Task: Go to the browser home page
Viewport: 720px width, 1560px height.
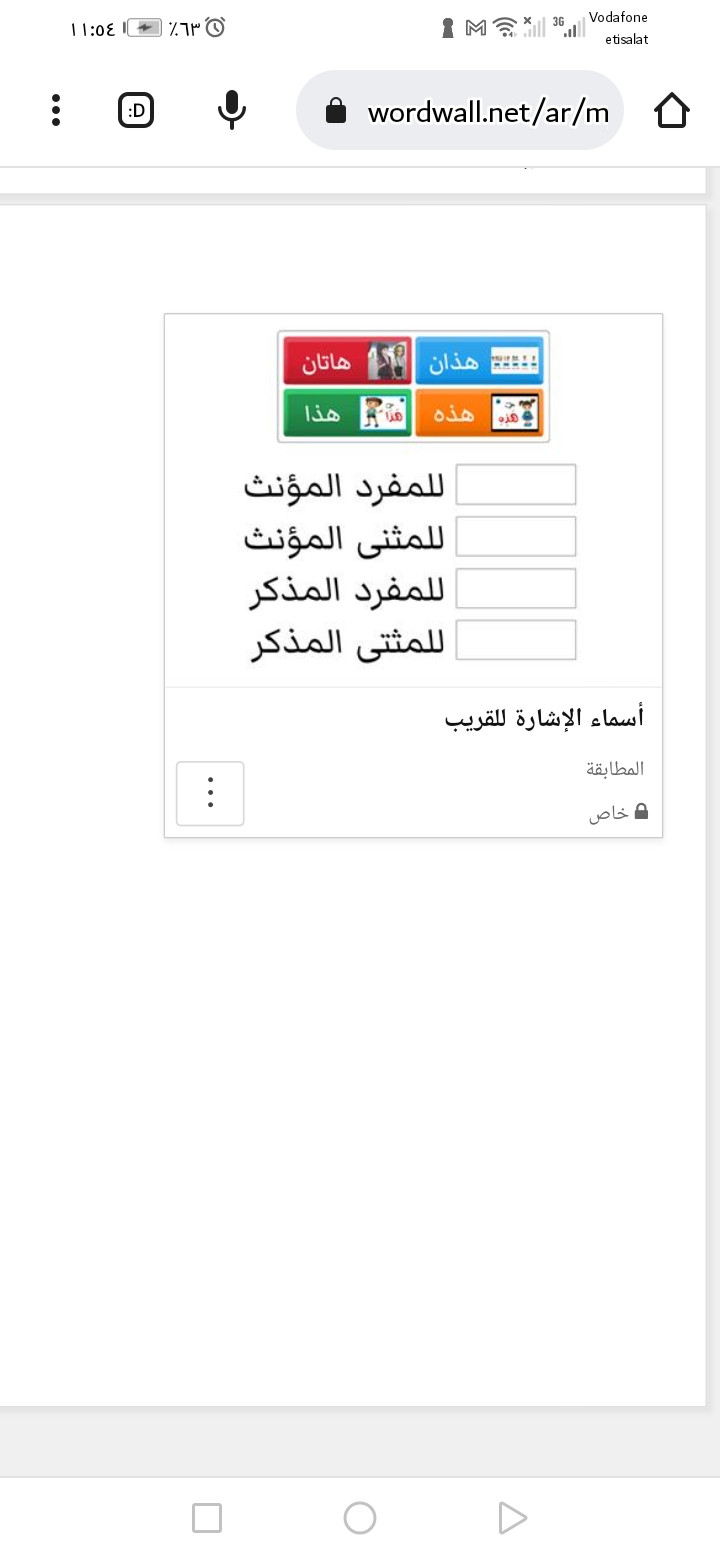Action: pos(672,110)
